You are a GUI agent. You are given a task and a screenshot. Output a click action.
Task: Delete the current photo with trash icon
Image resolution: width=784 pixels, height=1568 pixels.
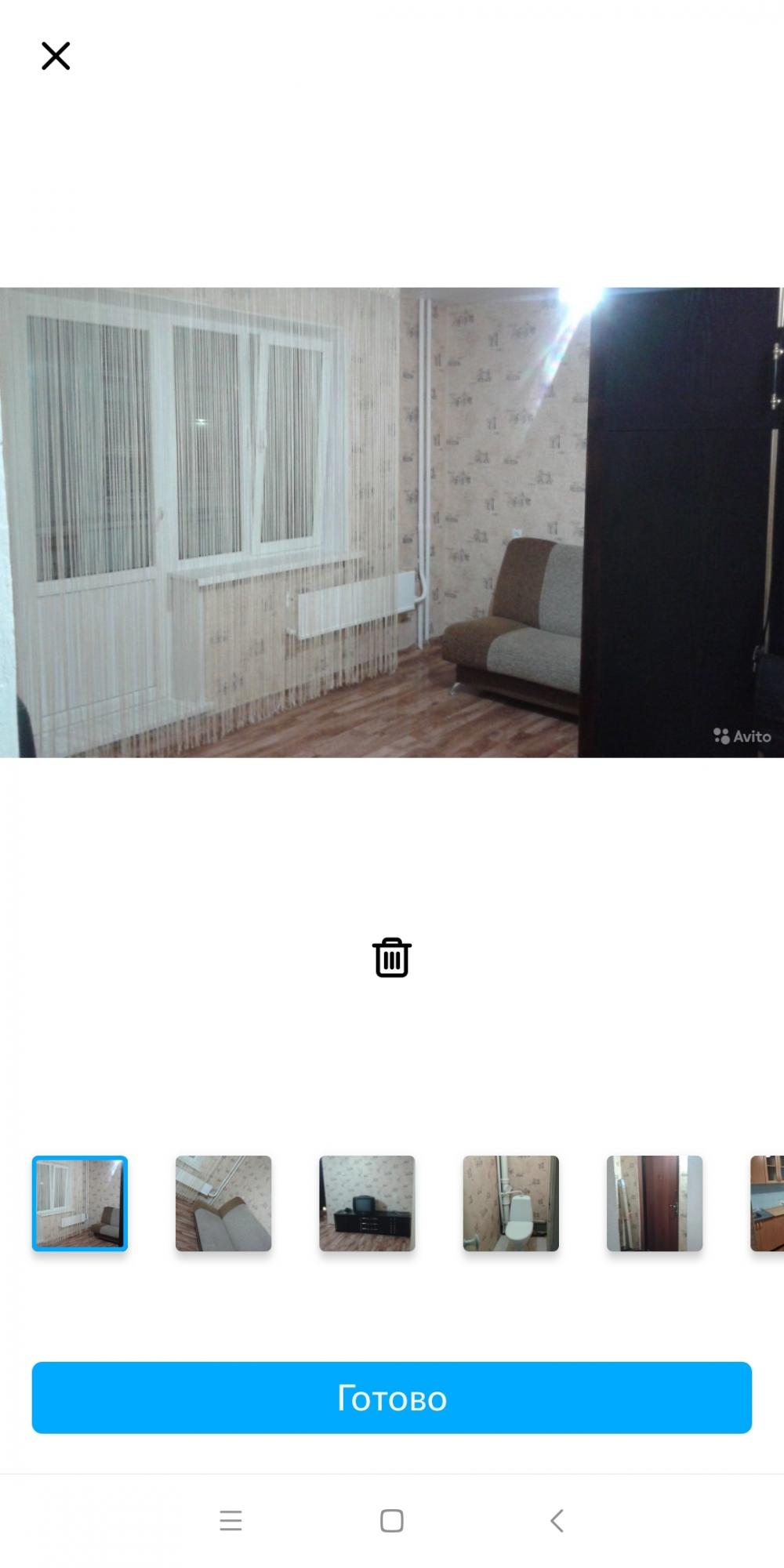pos(392,957)
